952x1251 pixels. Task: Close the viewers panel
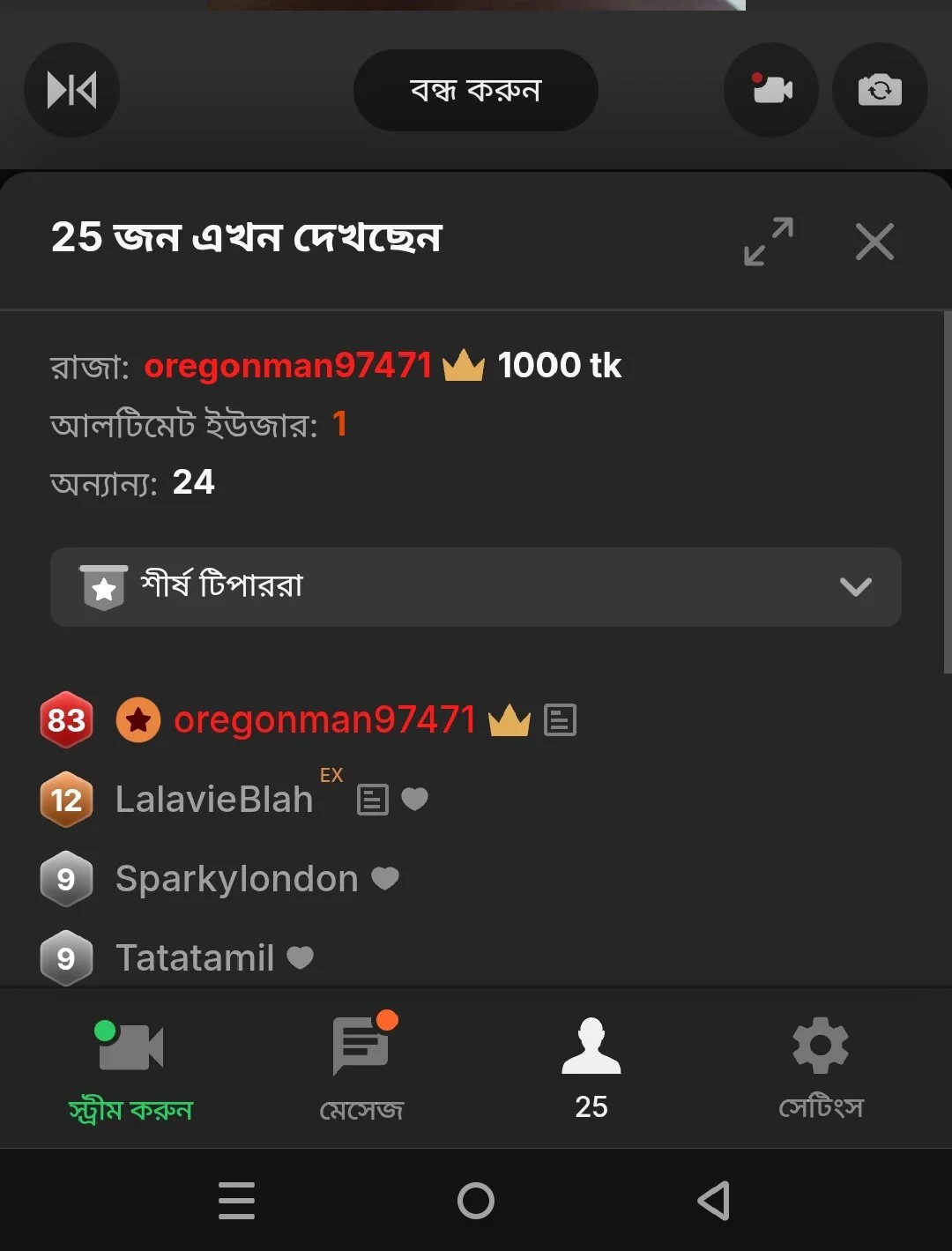pyautogui.click(x=874, y=241)
